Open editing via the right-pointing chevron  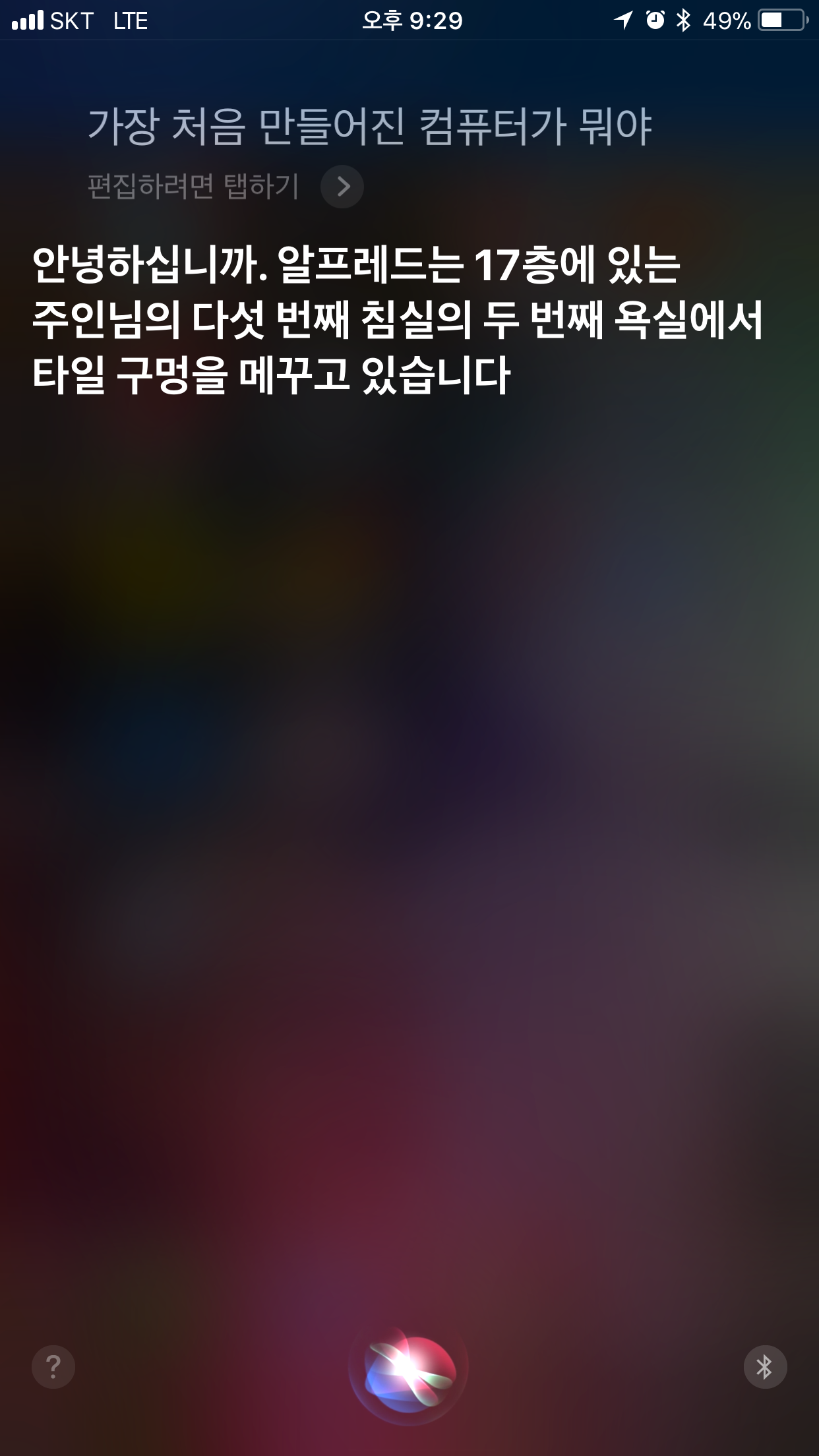pyautogui.click(x=343, y=186)
